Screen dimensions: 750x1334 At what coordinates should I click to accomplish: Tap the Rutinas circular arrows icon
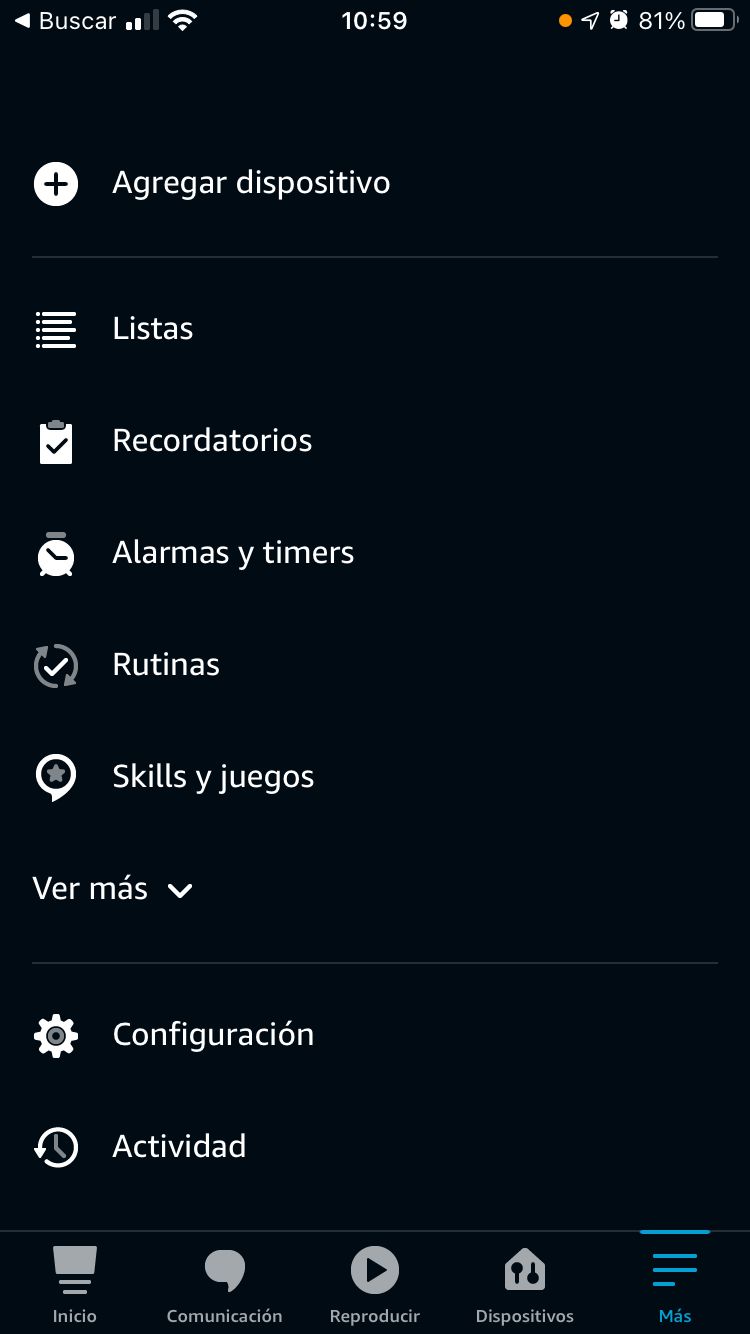pos(55,665)
